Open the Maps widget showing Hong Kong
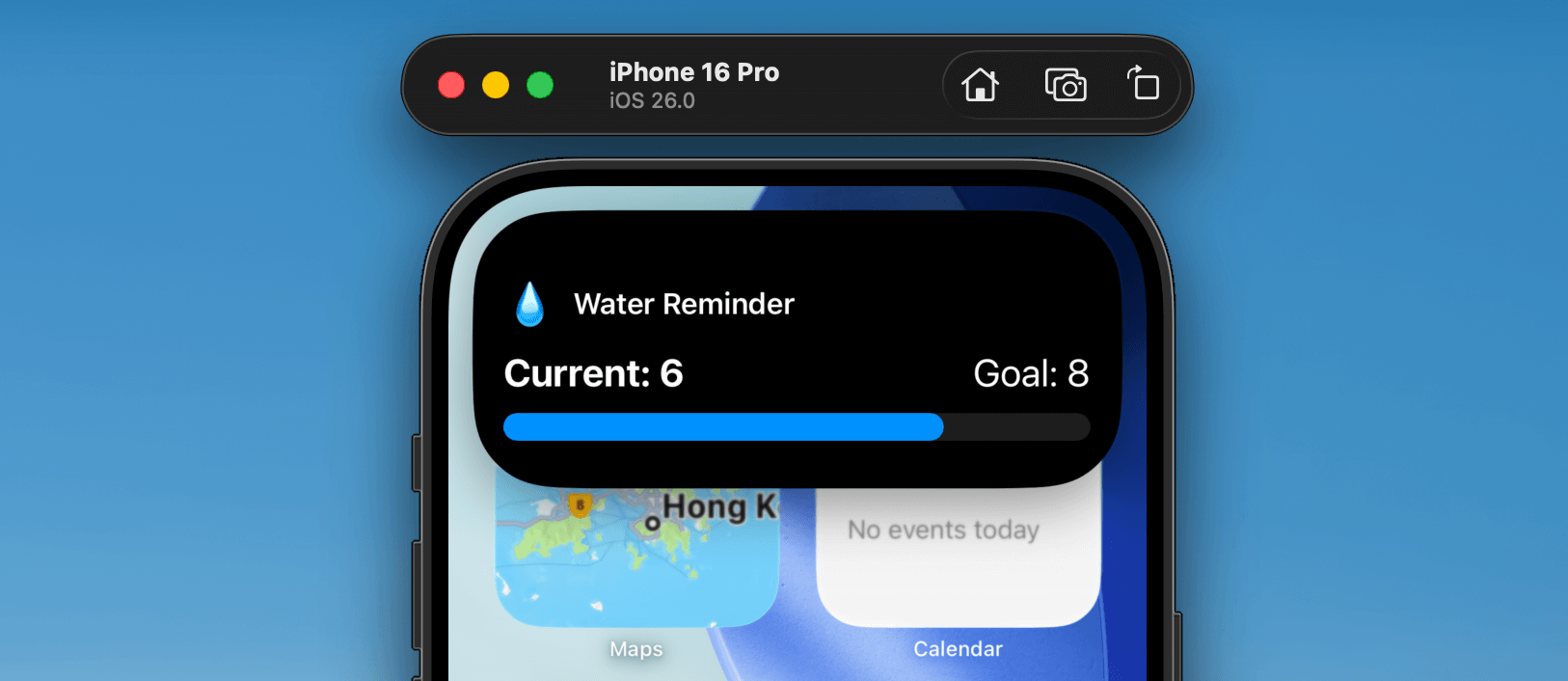This screenshot has width=1568, height=681. pyautogui.click(x=636, y=555)
